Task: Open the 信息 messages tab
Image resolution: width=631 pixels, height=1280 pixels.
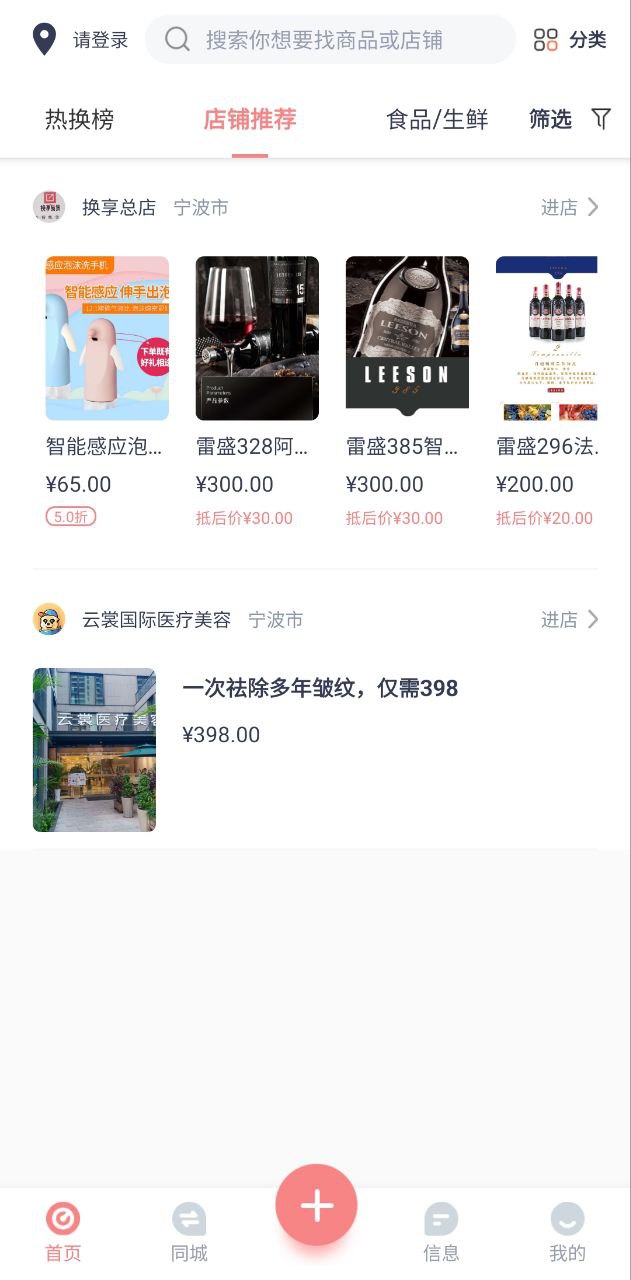Action: click(x=441, y=1232)
